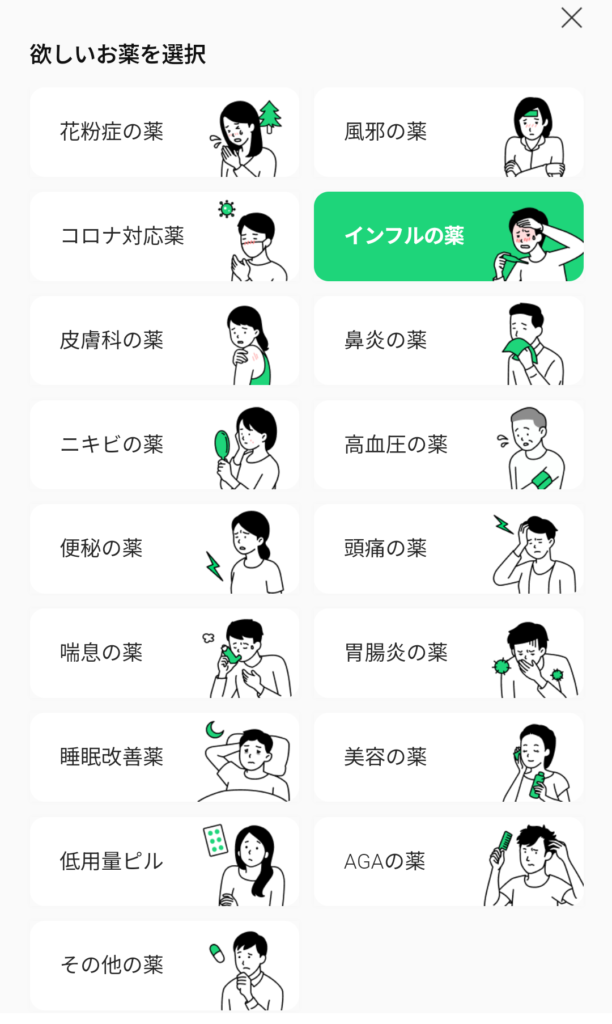Open 皮膚科の薬 category

164,340
